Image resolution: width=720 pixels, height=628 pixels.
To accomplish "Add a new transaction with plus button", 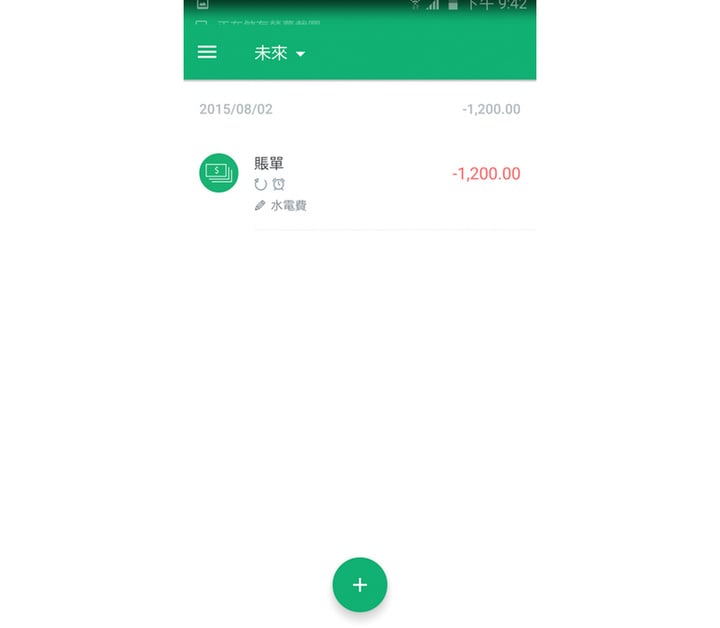I will [360, 585].
